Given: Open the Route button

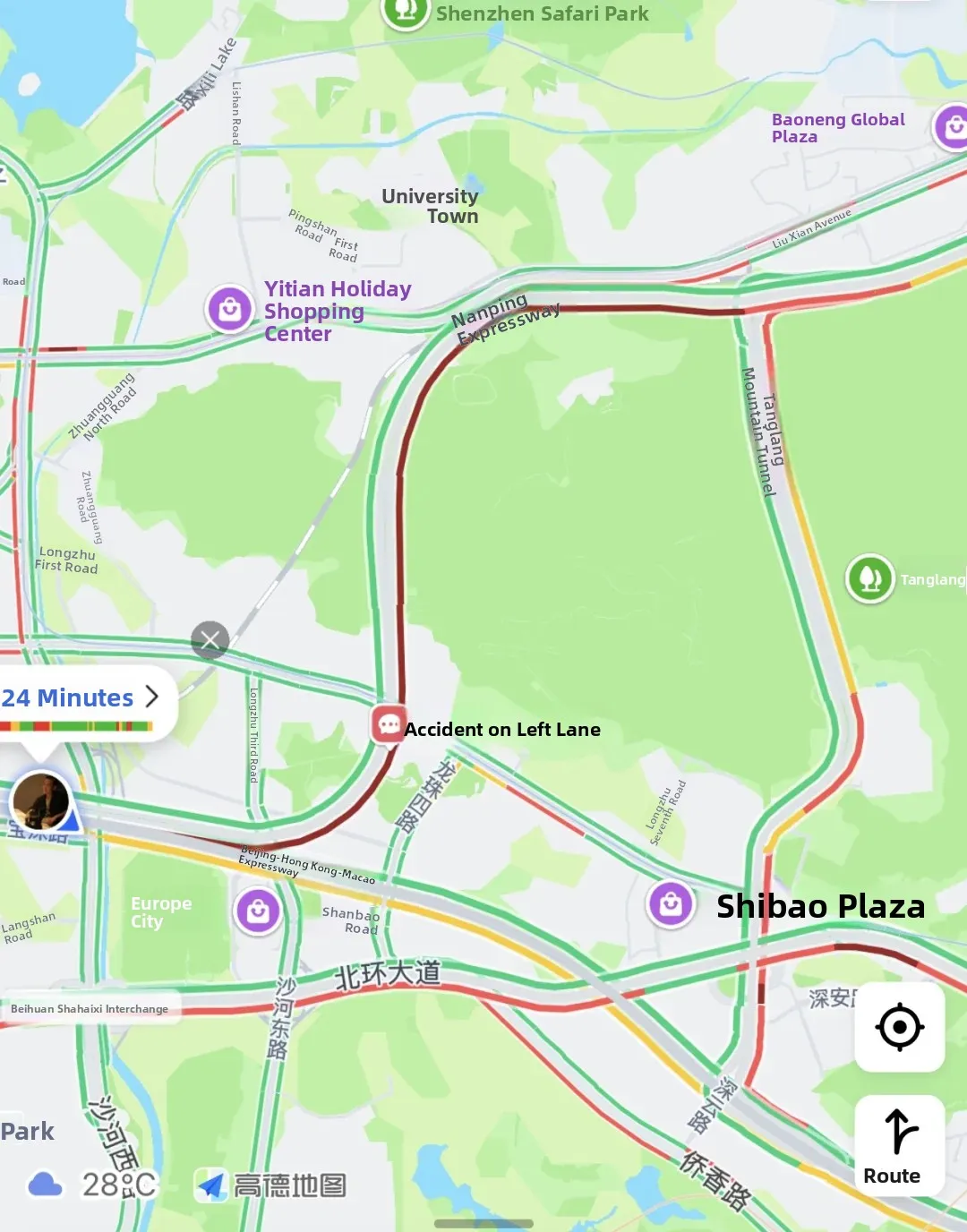Looking at the screenshot, I should (899, 1146).
